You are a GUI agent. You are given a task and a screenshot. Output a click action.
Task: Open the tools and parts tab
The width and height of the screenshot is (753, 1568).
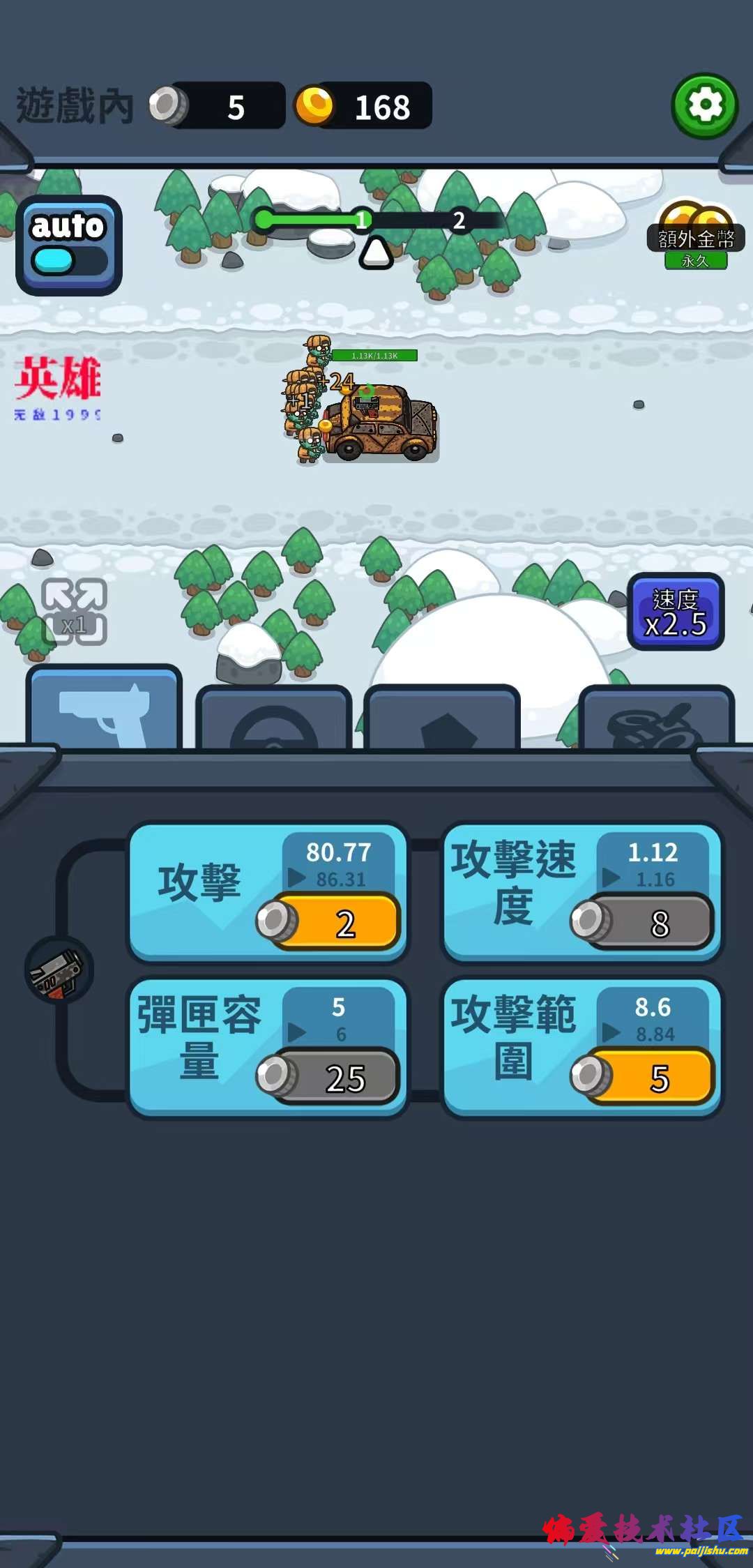coord(656,718)
